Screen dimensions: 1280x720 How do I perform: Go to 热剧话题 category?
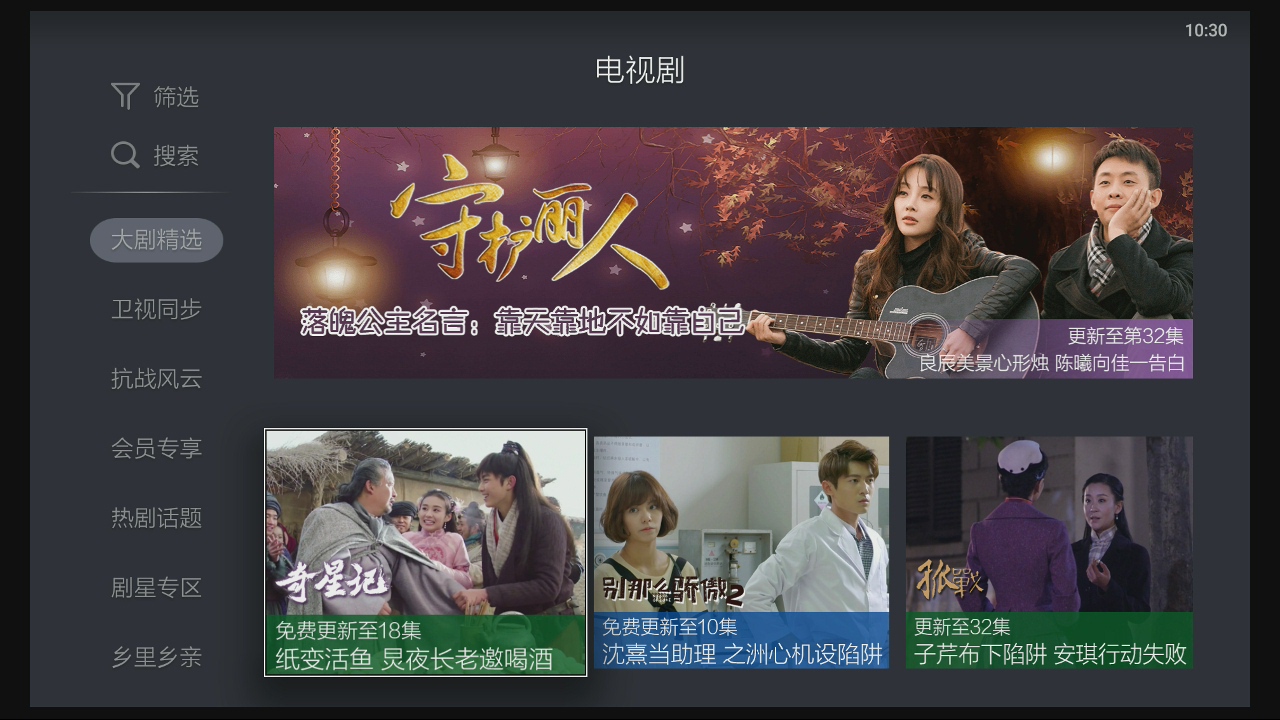tap(156, 518)
